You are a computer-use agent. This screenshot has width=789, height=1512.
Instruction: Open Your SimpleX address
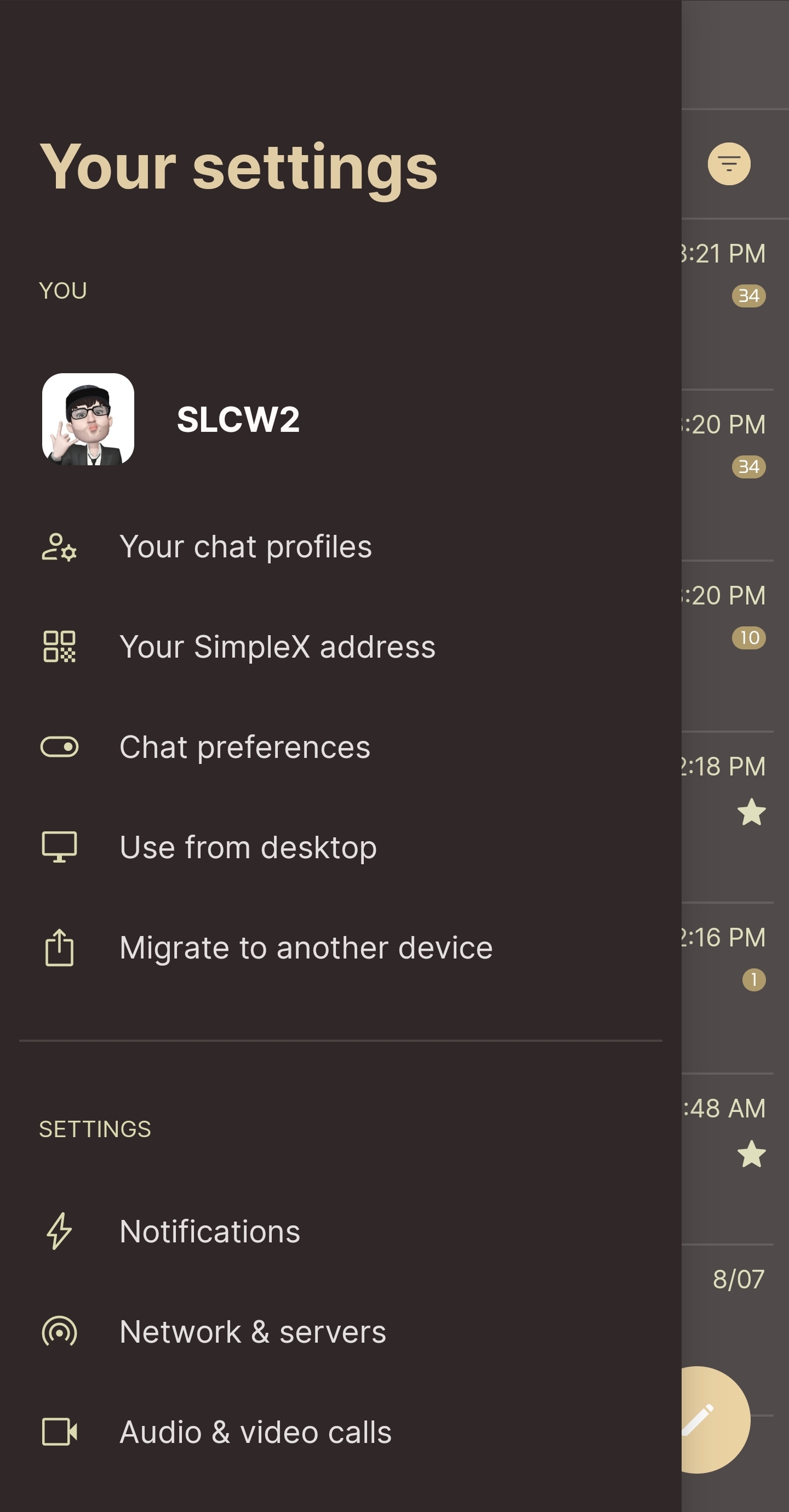click(x=277, y=647)
